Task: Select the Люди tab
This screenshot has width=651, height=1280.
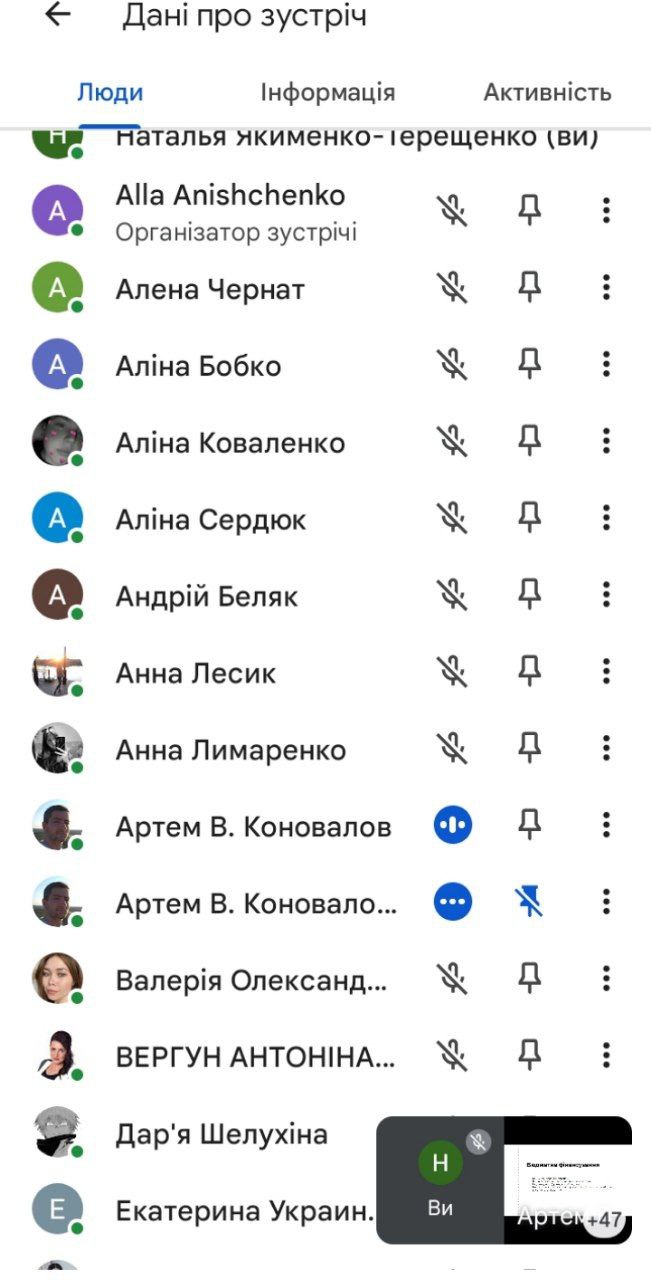Action: [x=110, y=93]
